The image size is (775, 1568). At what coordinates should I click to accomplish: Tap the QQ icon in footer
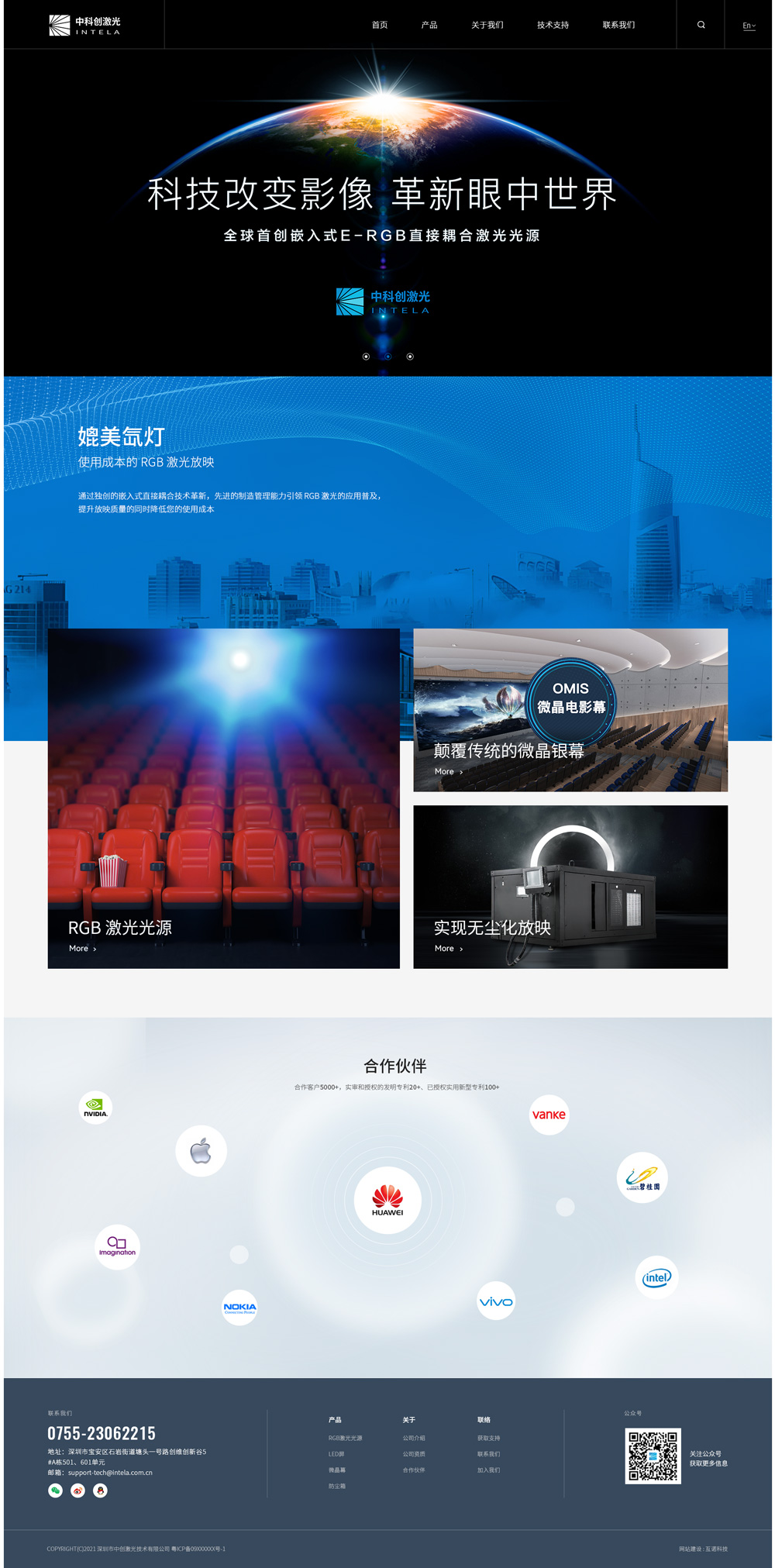[100, 1490]
